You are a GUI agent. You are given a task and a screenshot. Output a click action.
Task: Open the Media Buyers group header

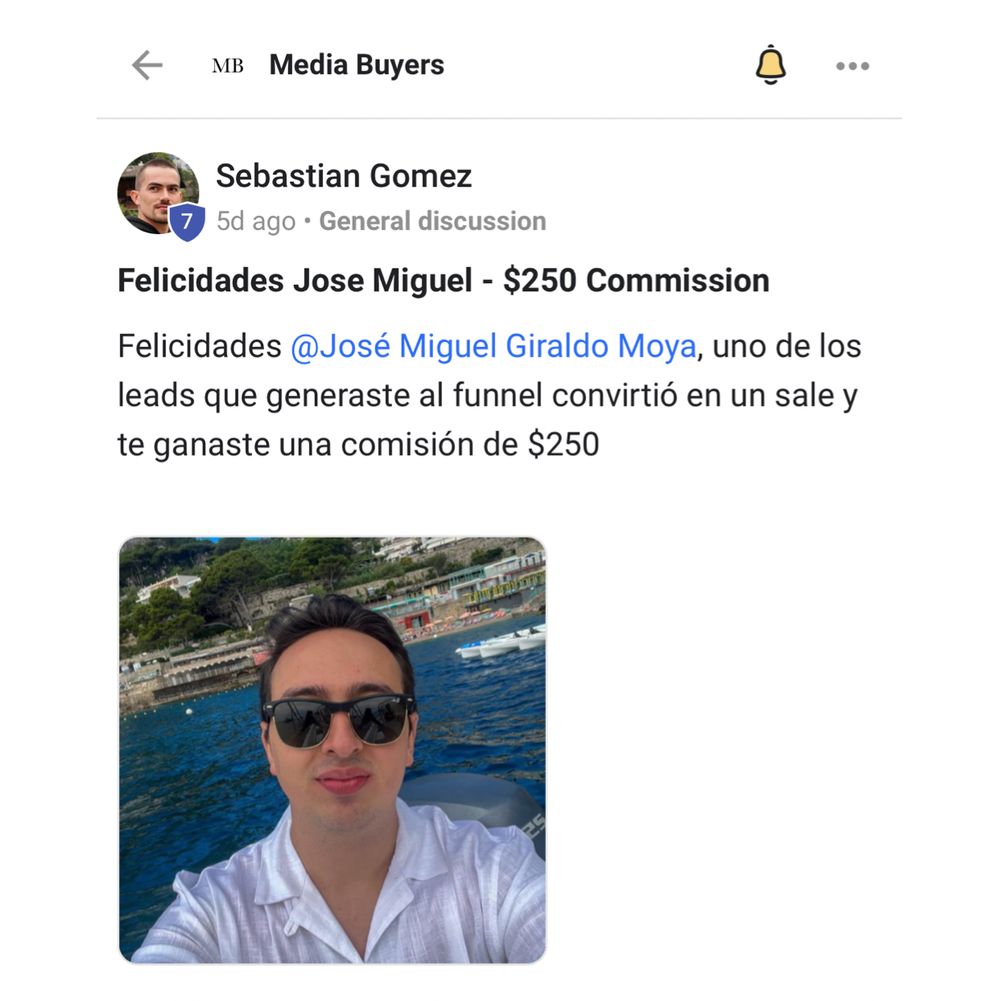click(x=356, y=66)
